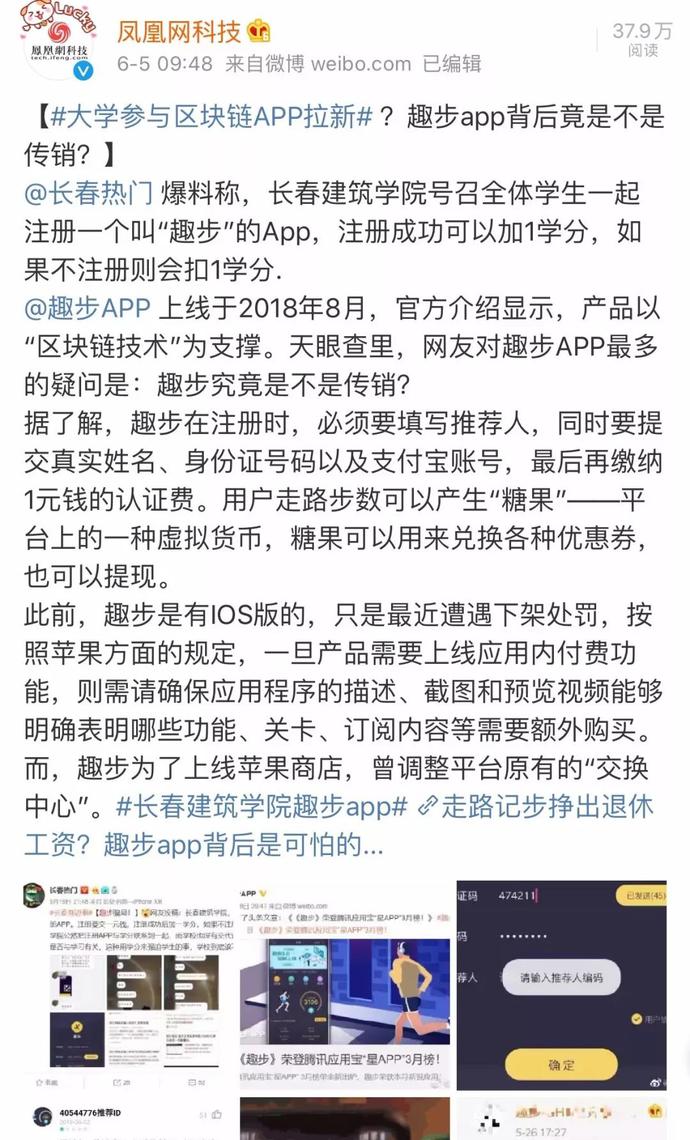View the 趣步 runner illustration image
Screen dimensions: 690x1140
(x=344, y=985)
